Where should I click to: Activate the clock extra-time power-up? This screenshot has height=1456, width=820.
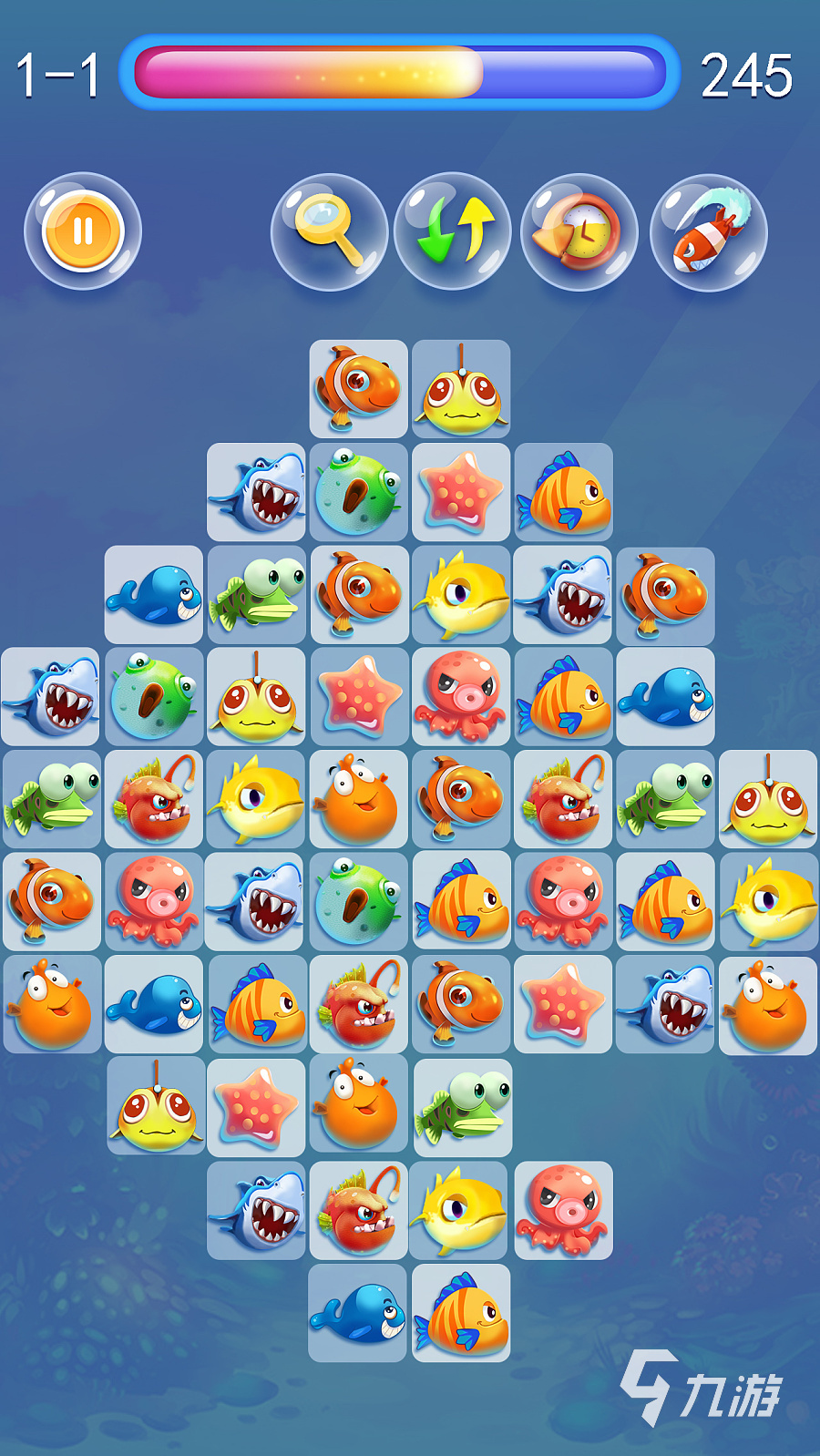coord(579,232)
